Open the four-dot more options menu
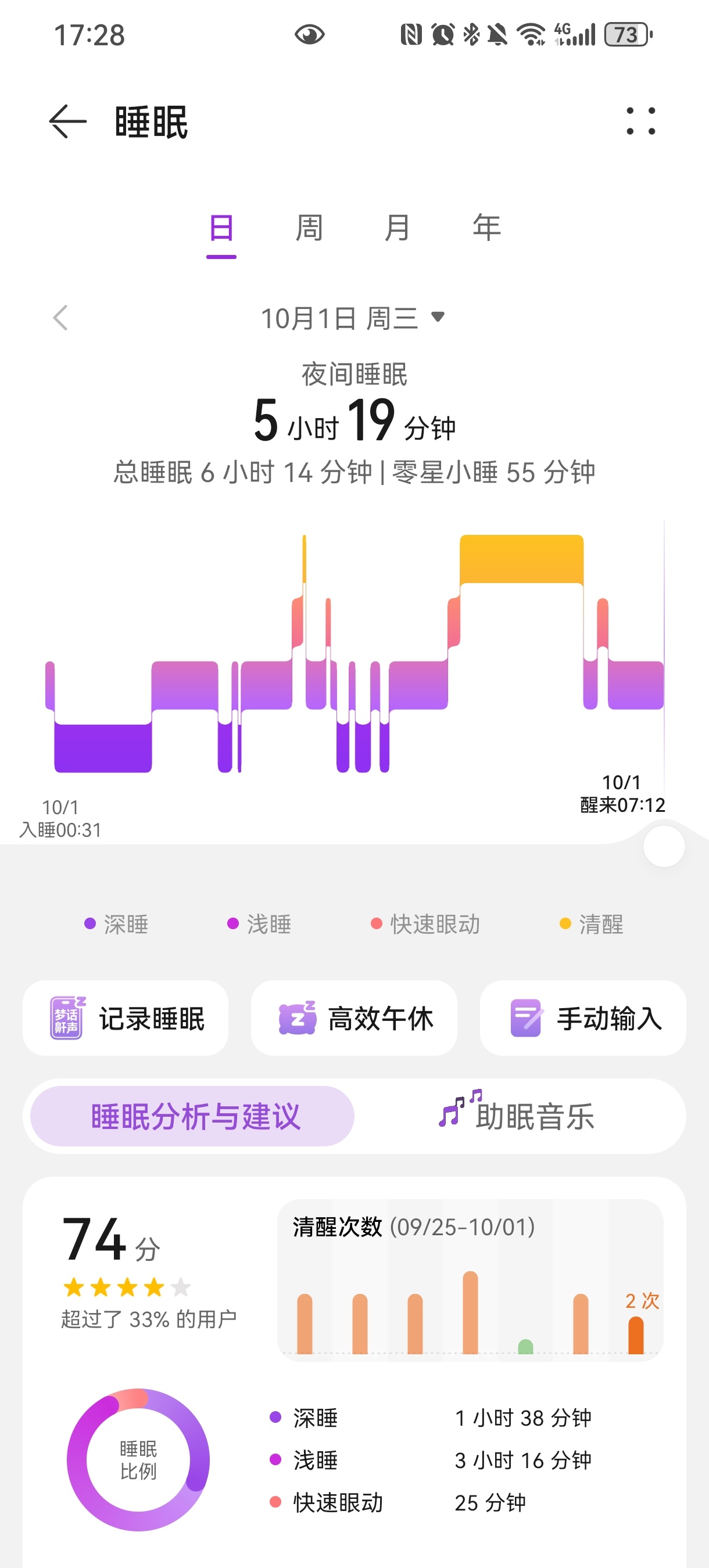The height and width of the screenshot is (1568, 709). click(x=641, y=121)
